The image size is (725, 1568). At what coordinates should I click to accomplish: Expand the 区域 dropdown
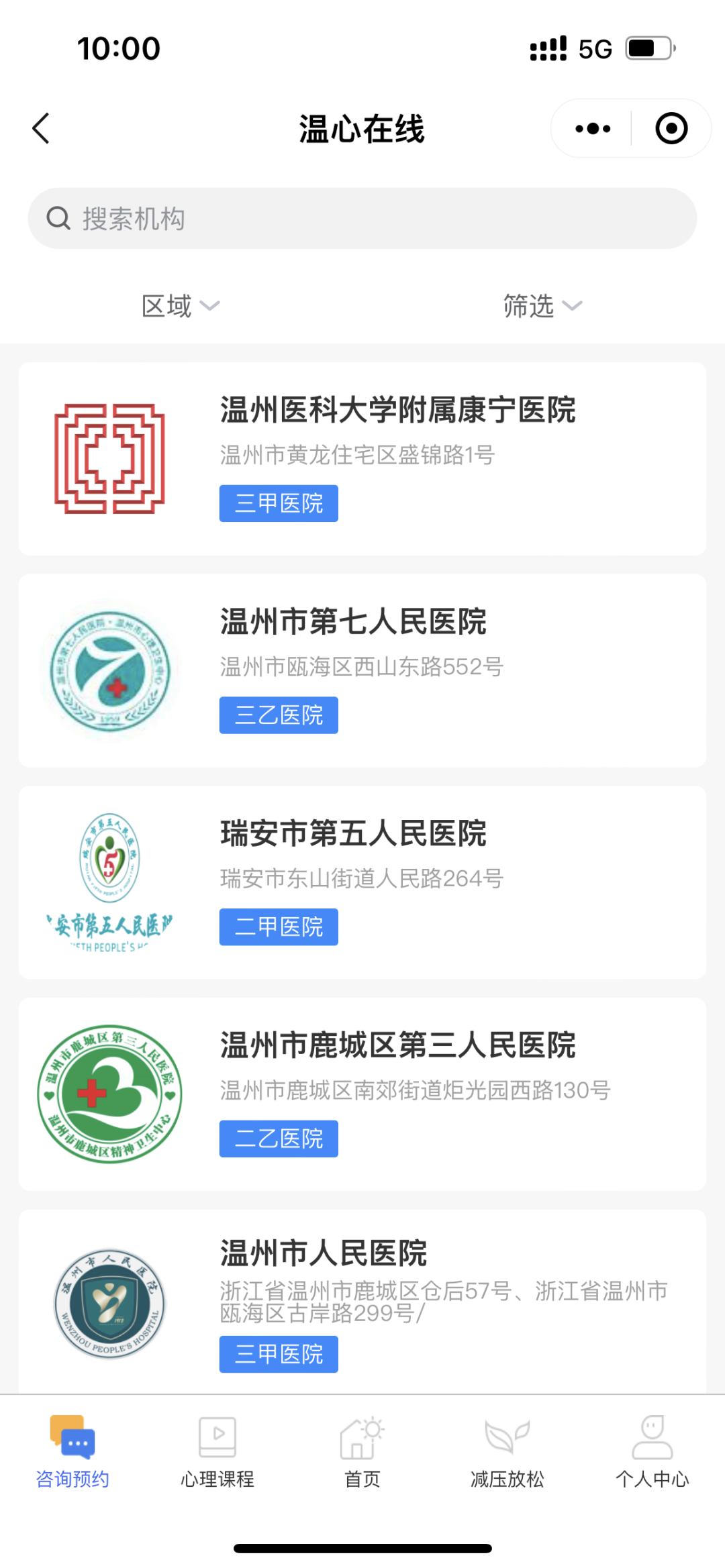coord(181,306)
